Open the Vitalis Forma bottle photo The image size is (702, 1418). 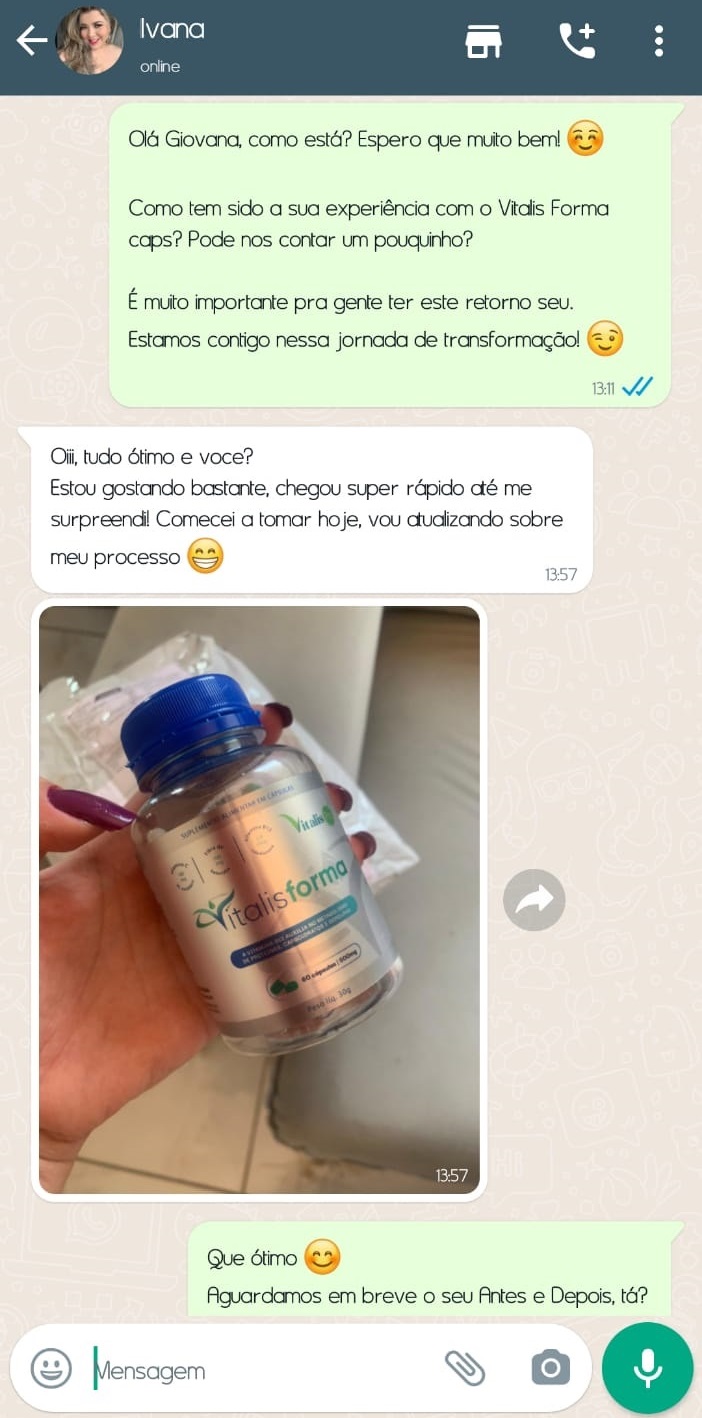[259, 898]
